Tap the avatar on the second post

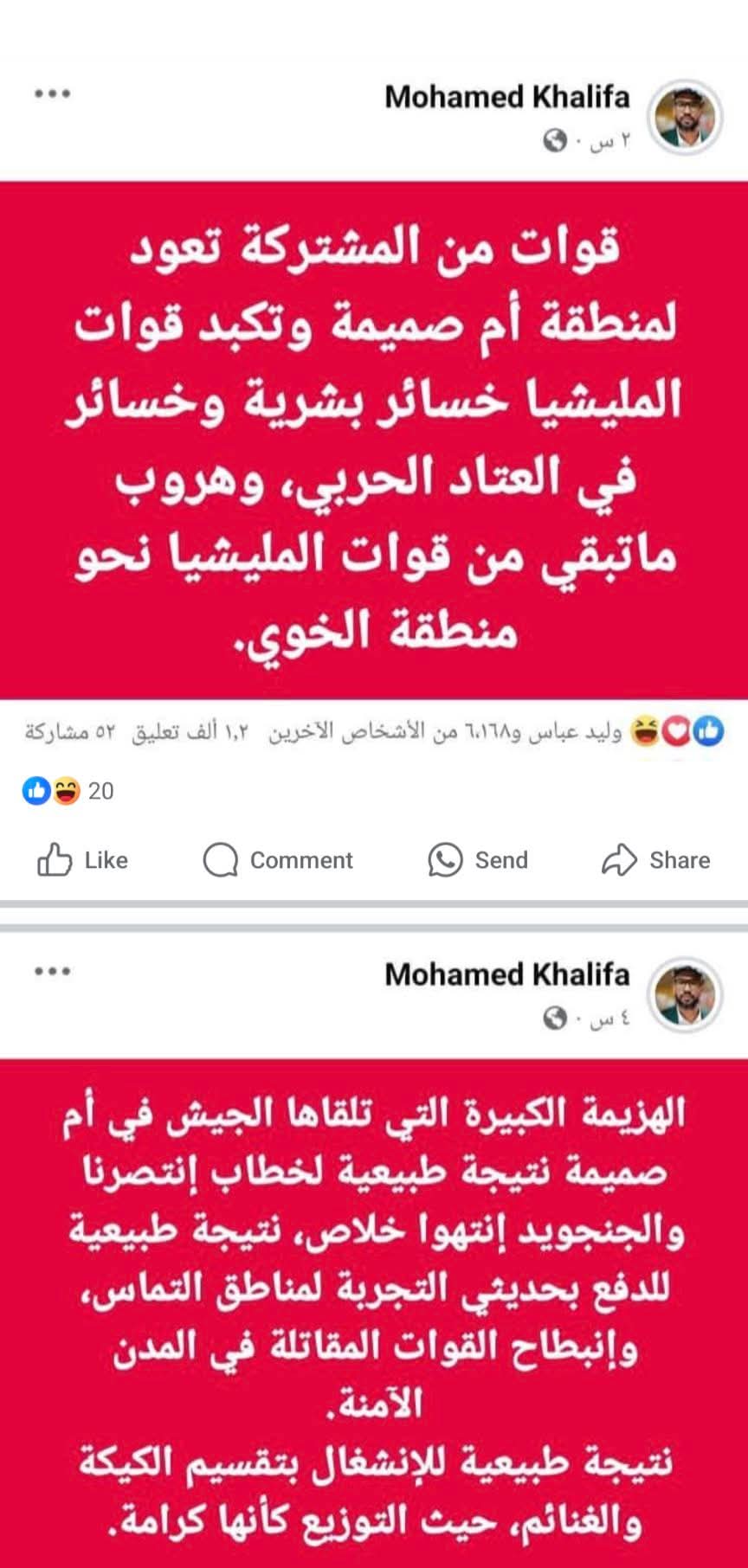[686, 994]
